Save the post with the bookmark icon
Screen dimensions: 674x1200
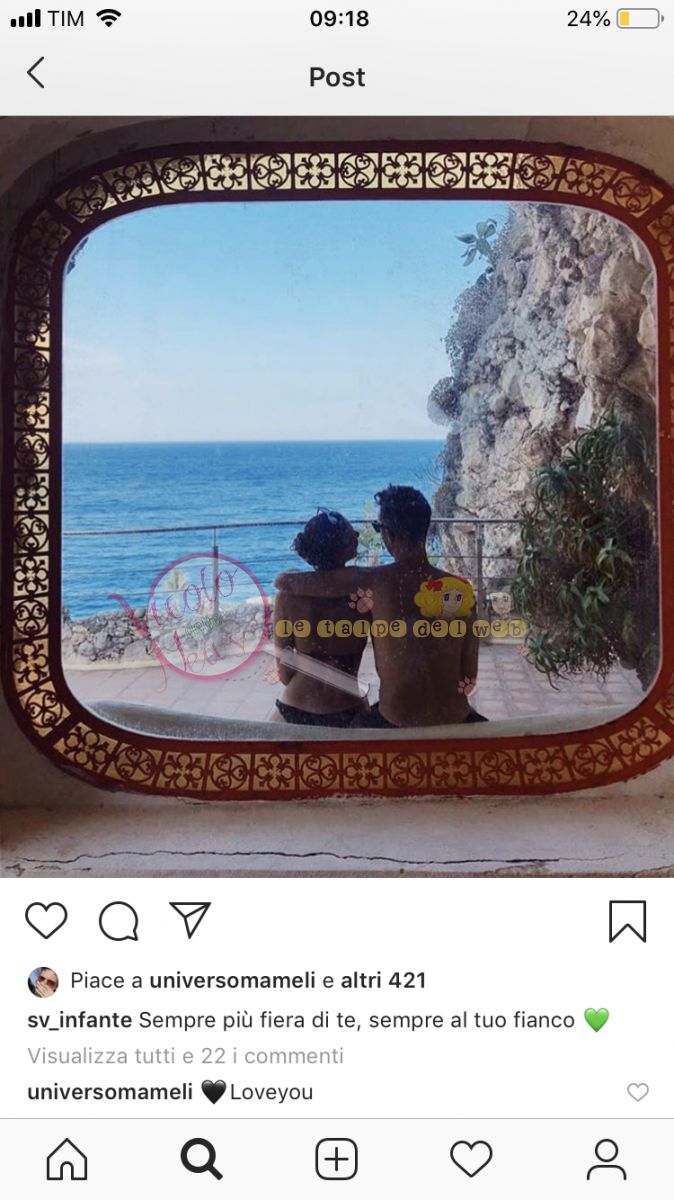click(627, 921)
